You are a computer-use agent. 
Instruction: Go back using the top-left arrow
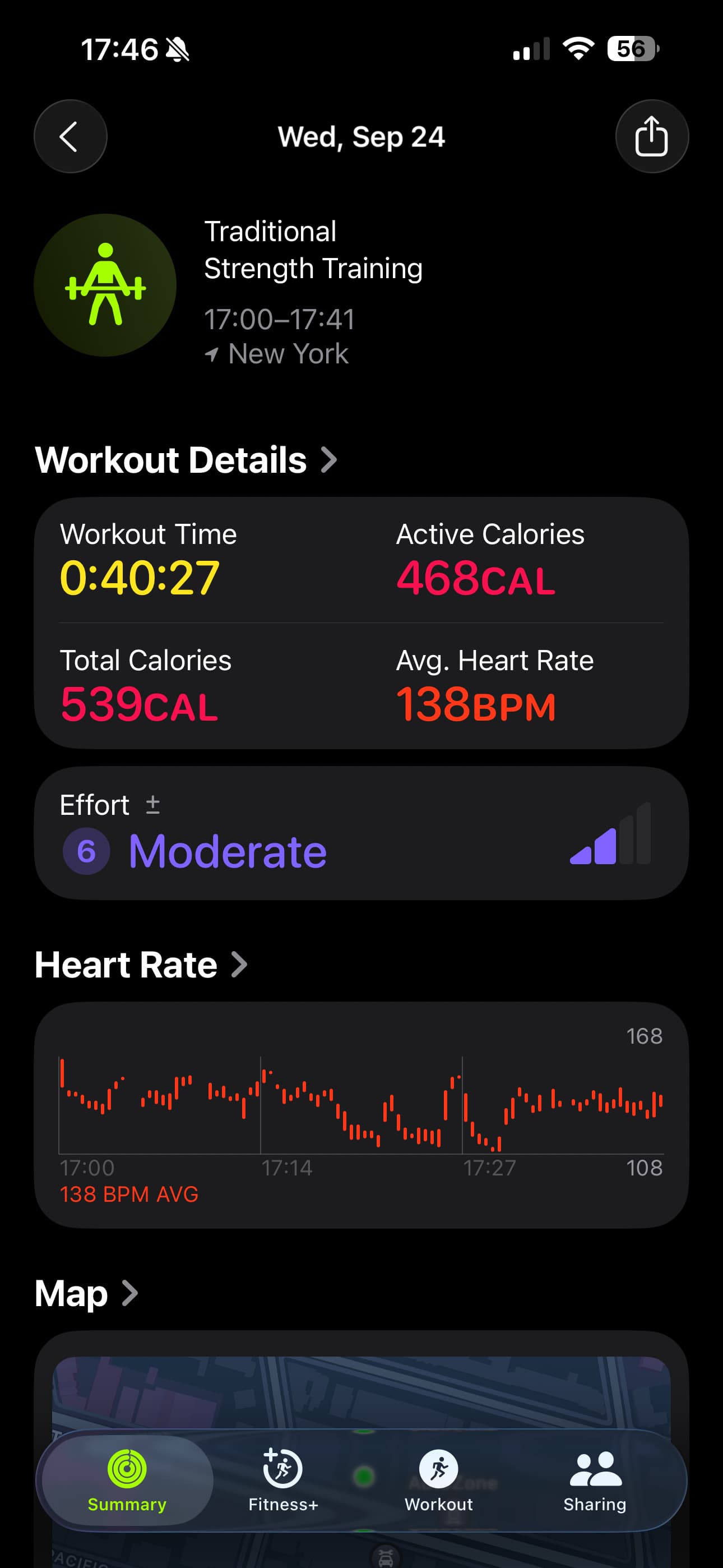[70, 136]
